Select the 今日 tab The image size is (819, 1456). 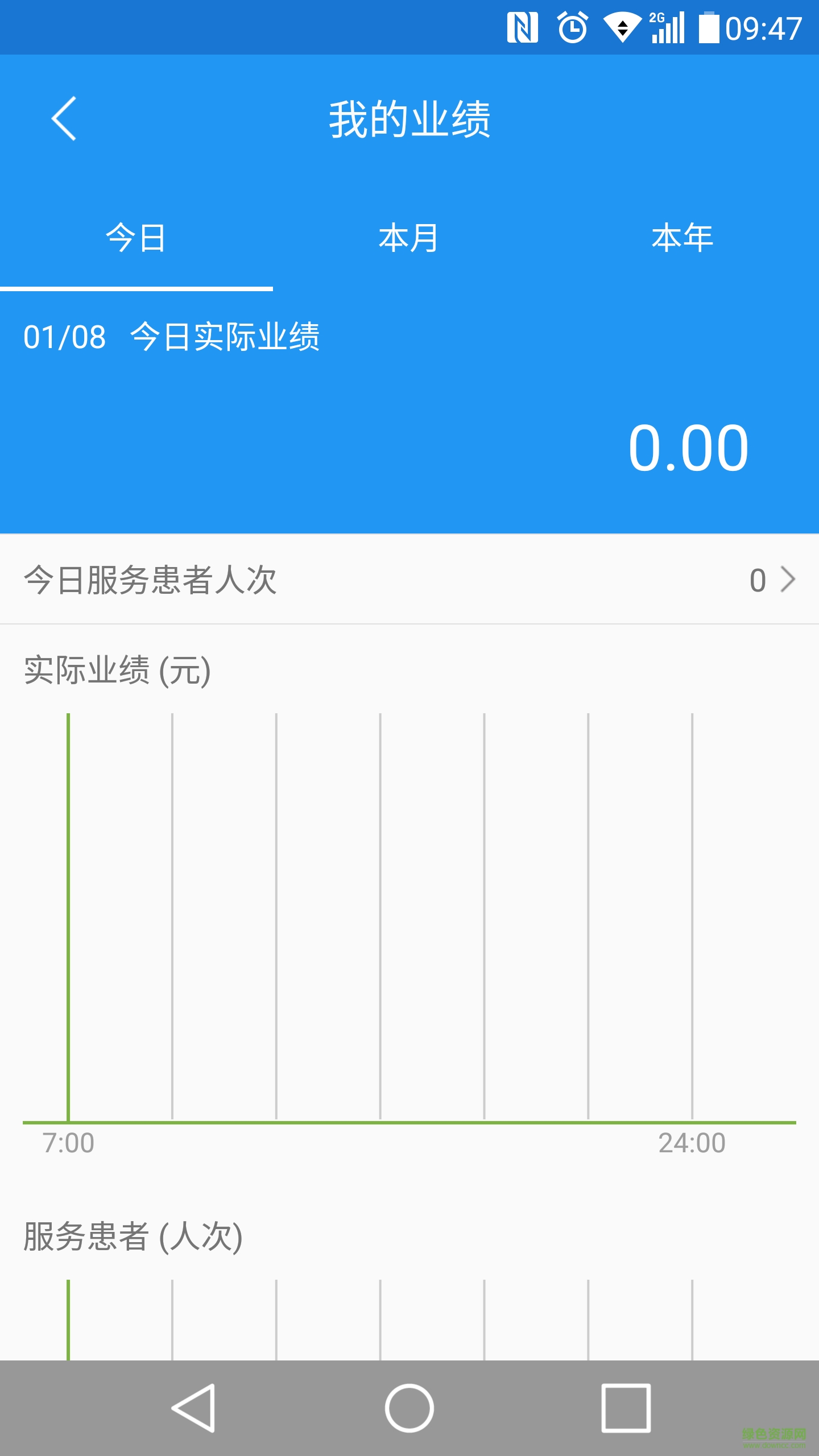136,240
